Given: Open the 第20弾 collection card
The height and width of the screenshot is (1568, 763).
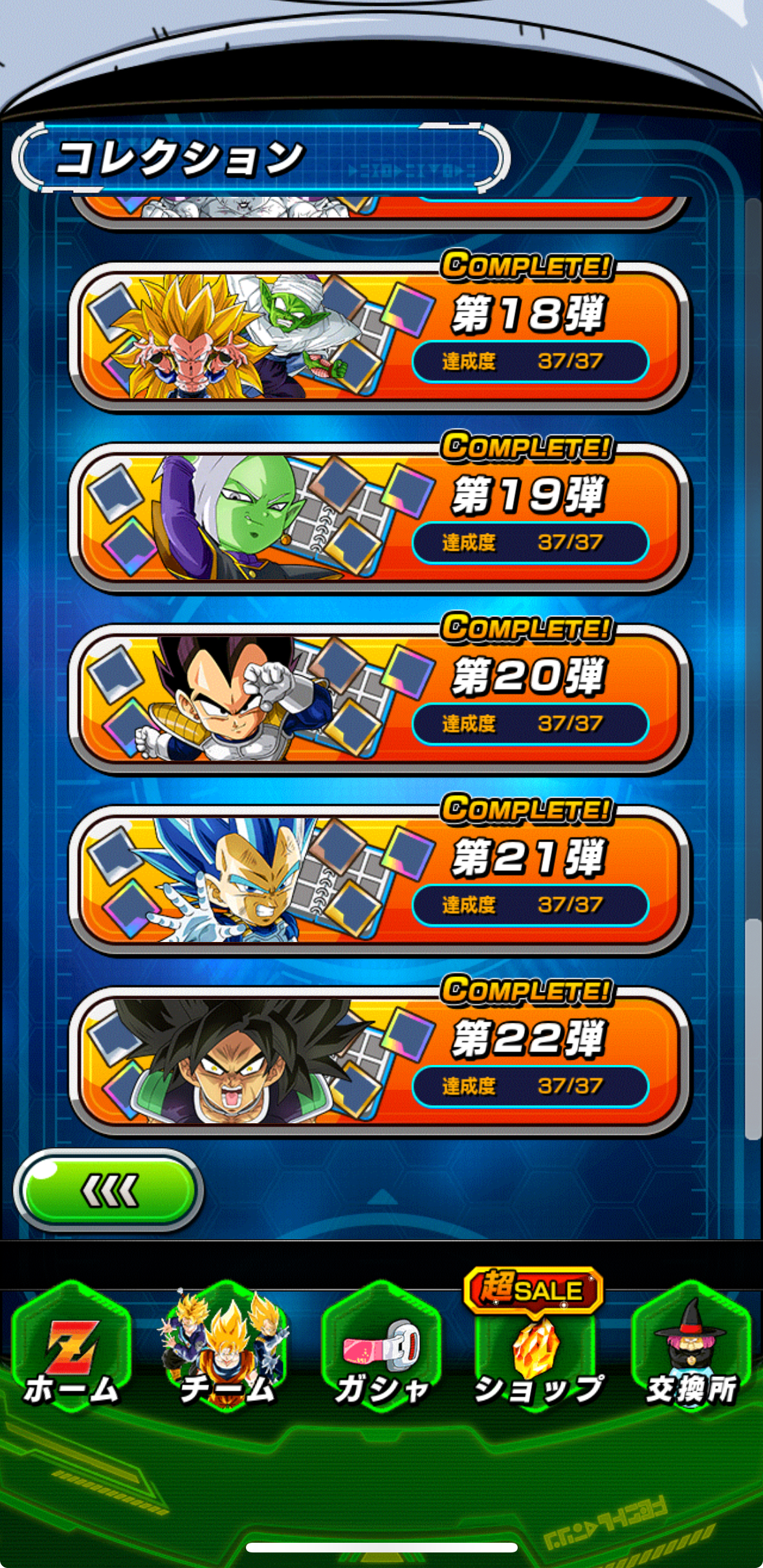Looking at the screenshot, I should point(381,698).
